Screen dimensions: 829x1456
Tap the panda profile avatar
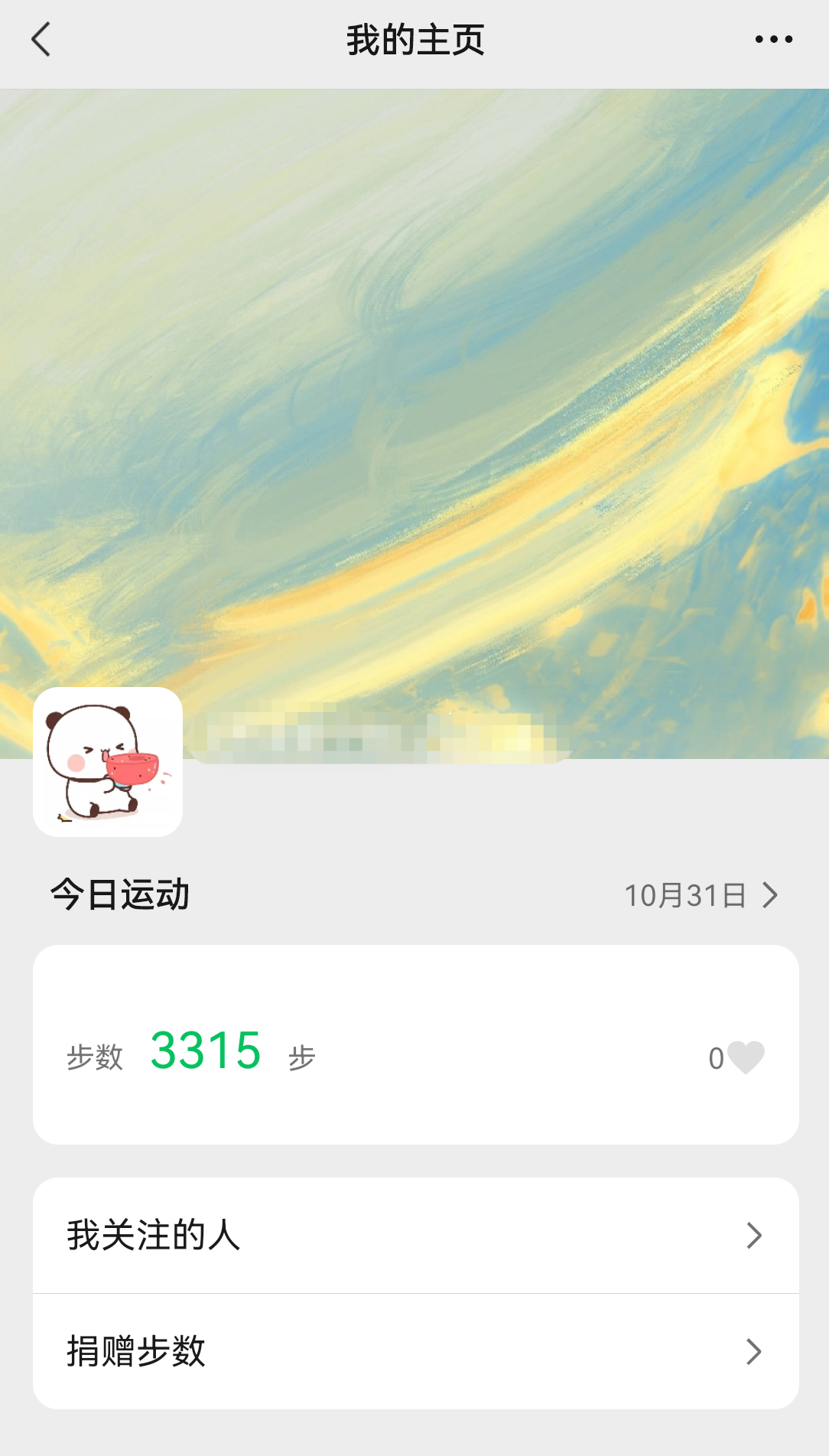(108, 761)
